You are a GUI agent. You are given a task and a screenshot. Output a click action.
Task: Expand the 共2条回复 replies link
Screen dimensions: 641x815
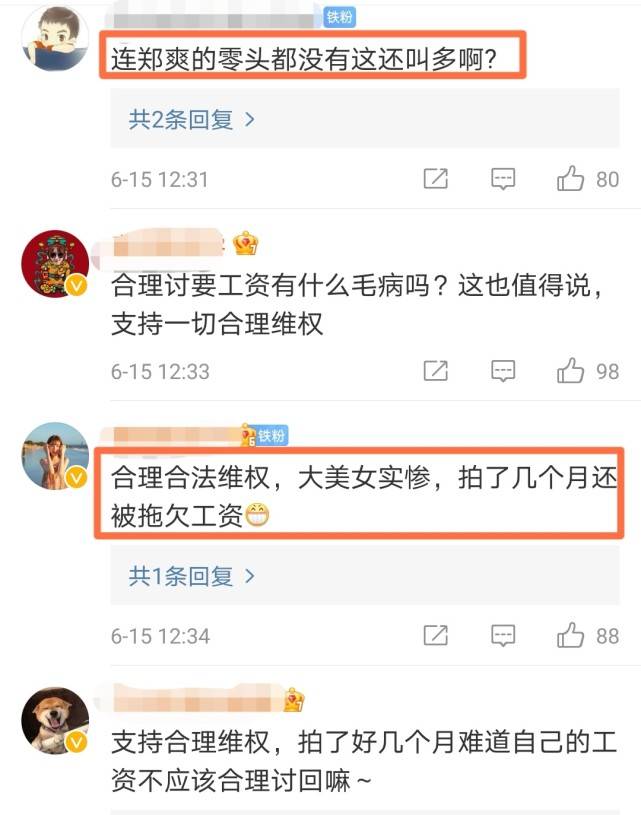[192, 120]
